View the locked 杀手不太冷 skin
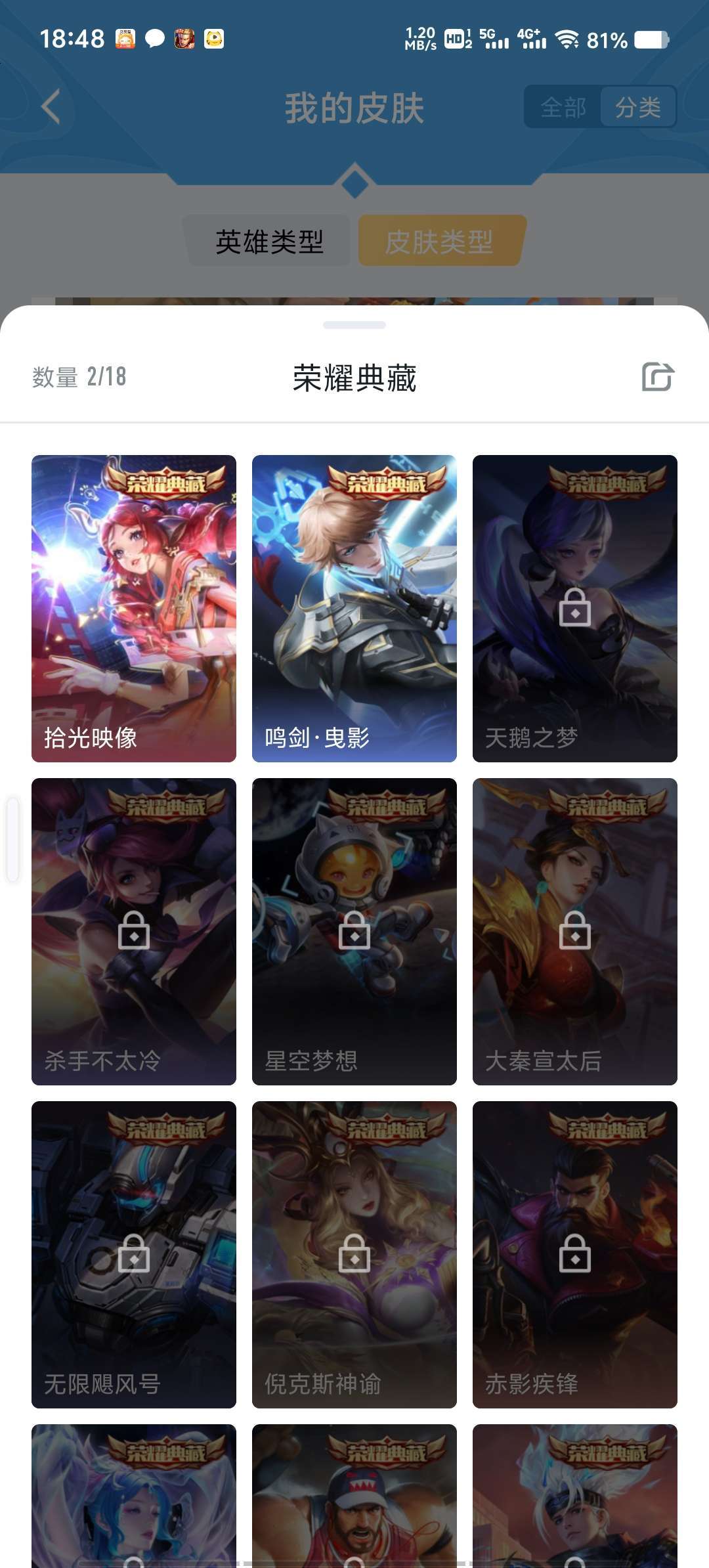Viewport: 709px width, 1568px height. (134, 931)
